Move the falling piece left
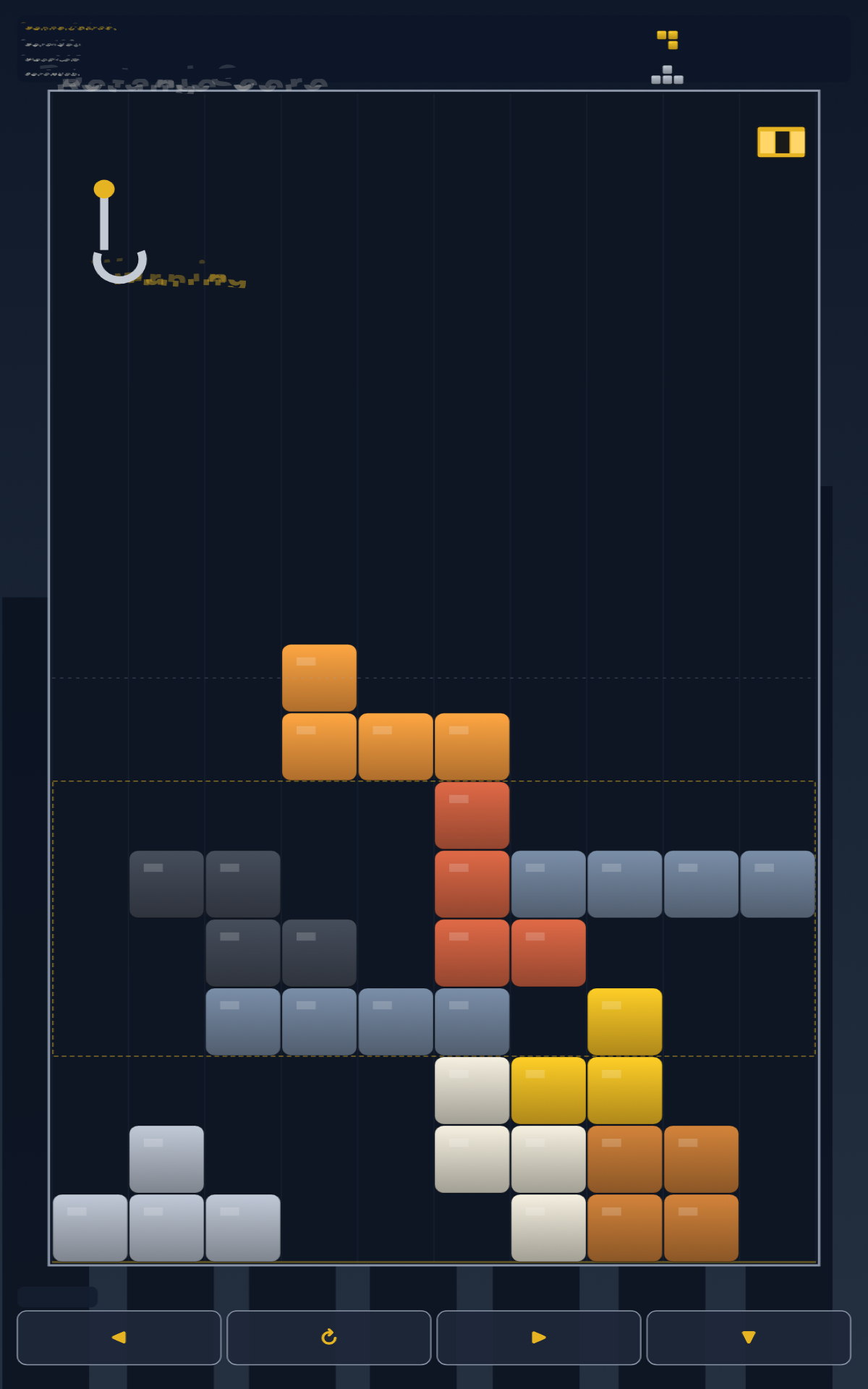 [x=119, y=1337]
